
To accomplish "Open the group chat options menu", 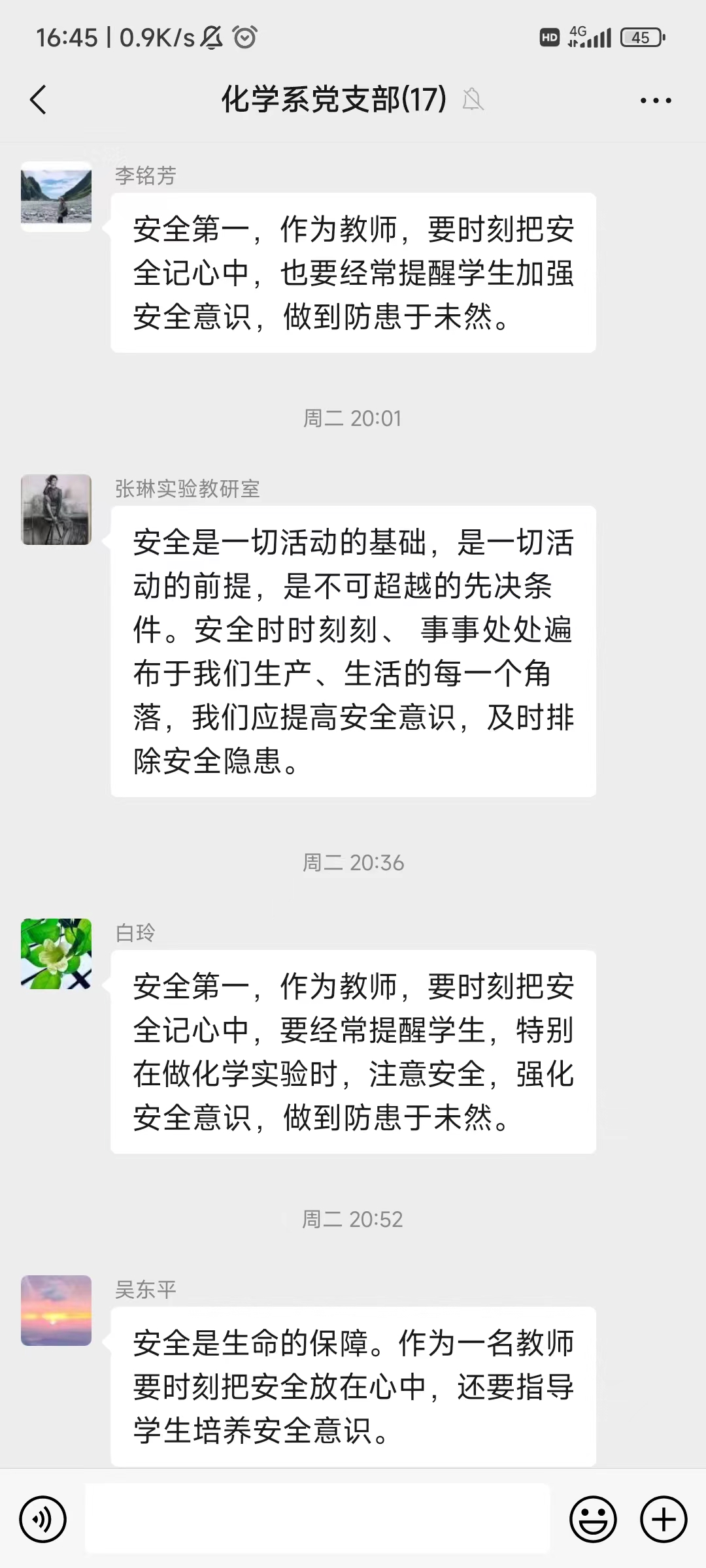I will tap(655, 101).
